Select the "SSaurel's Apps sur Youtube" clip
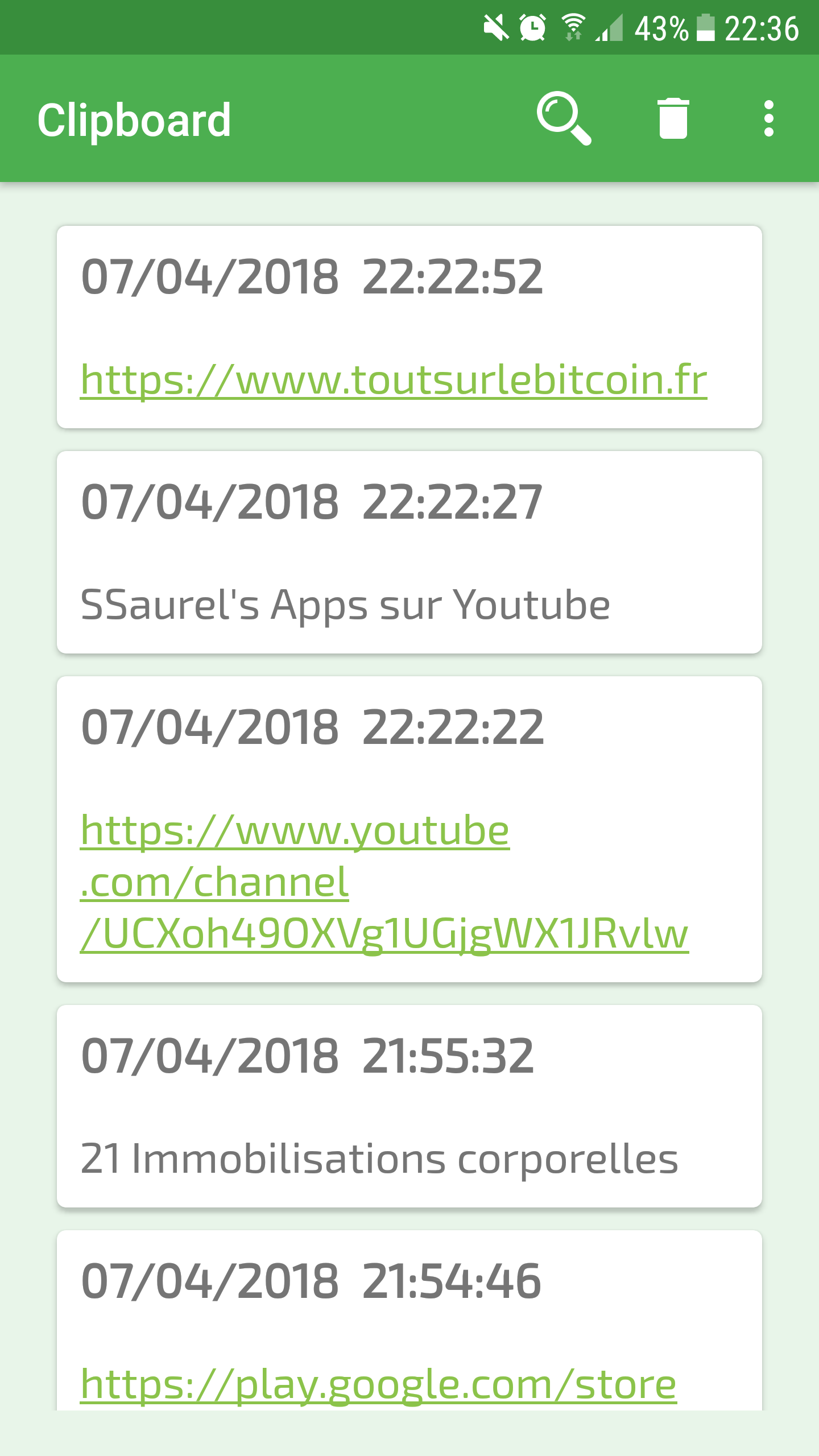819x1456 pixels. (x=346, y=605)
